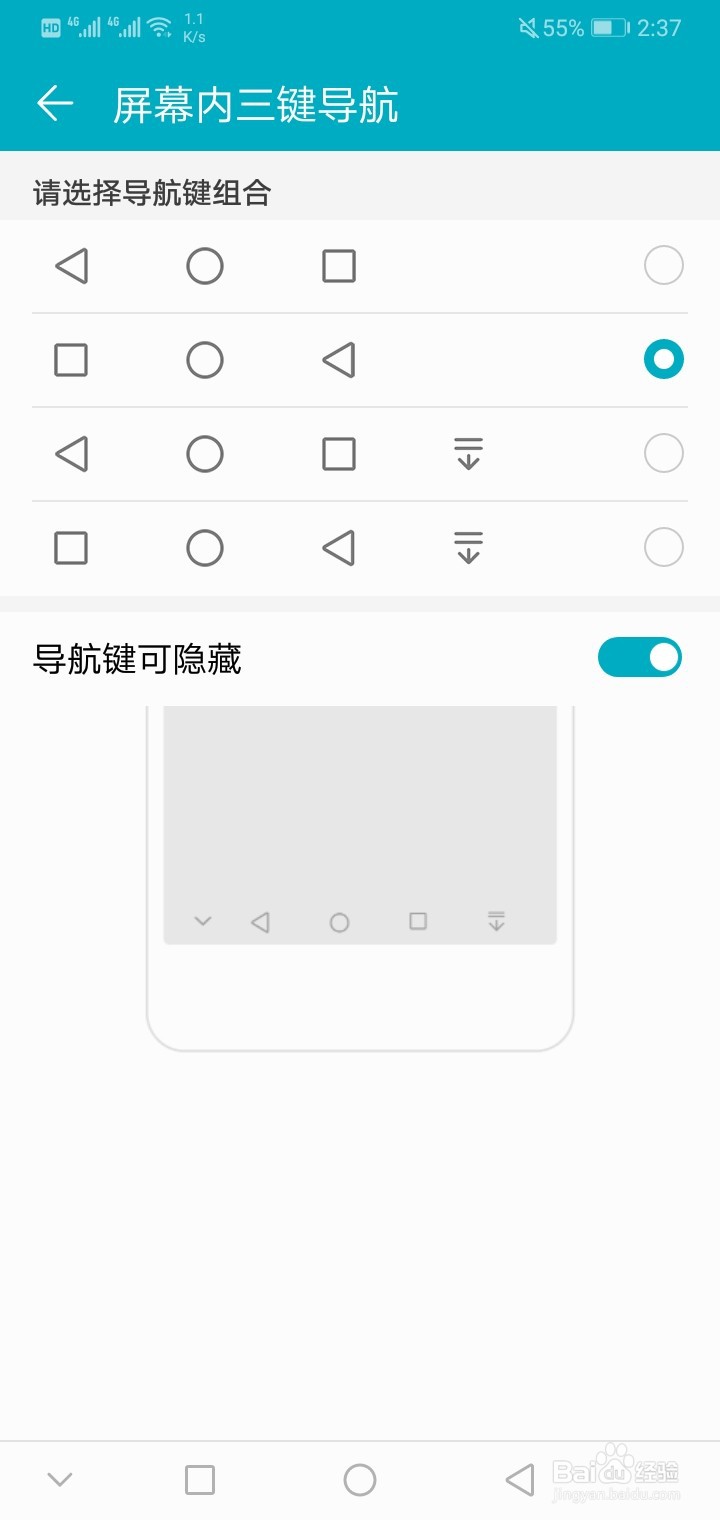Viewport: 720px width, 1520px height.
Task: Tap the Home circle in bottom navigation bar
Action: pyautogui.click(x=360, y=1478)
